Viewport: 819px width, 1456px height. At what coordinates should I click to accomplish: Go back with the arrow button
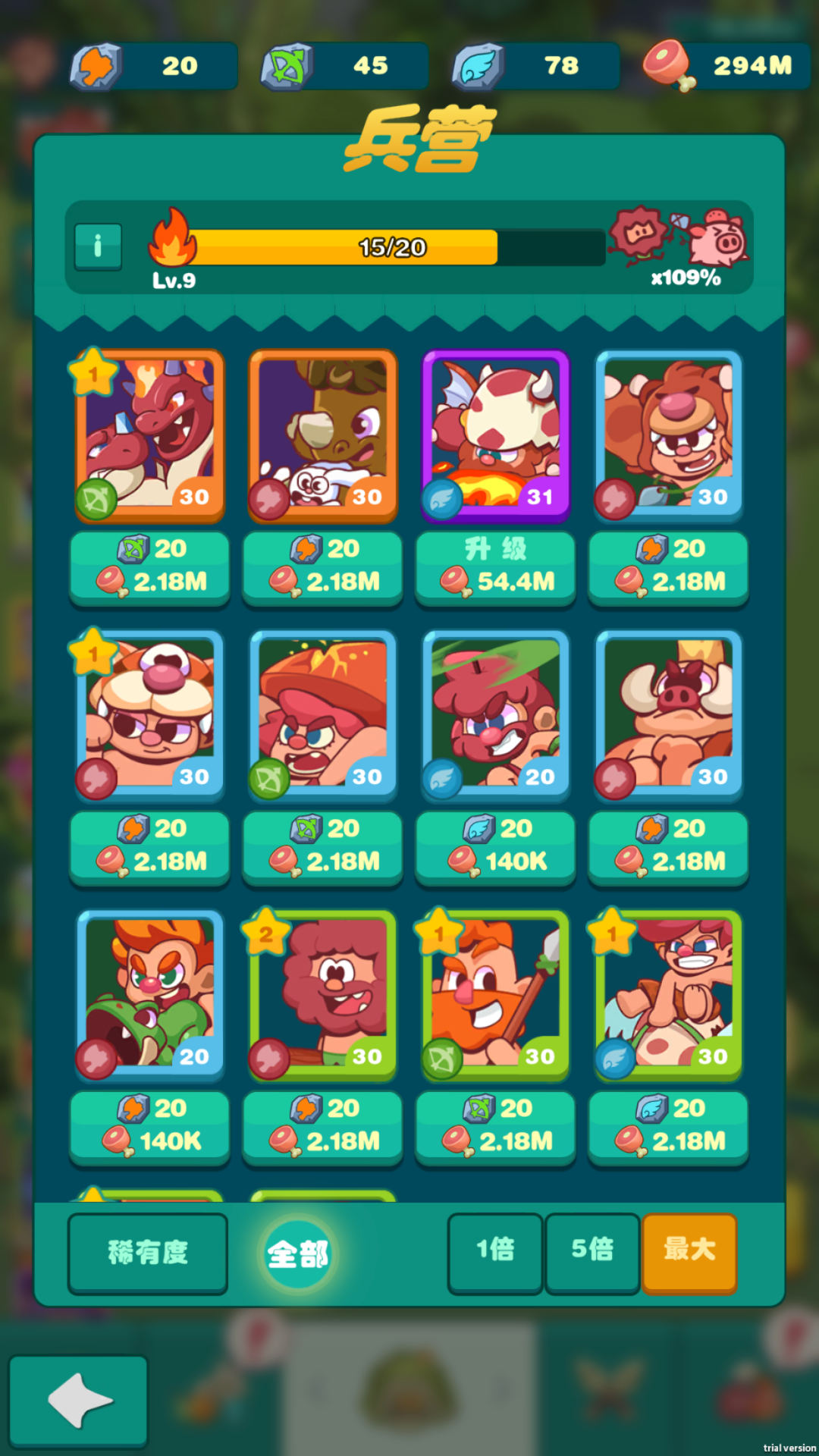click(78, 1400)
